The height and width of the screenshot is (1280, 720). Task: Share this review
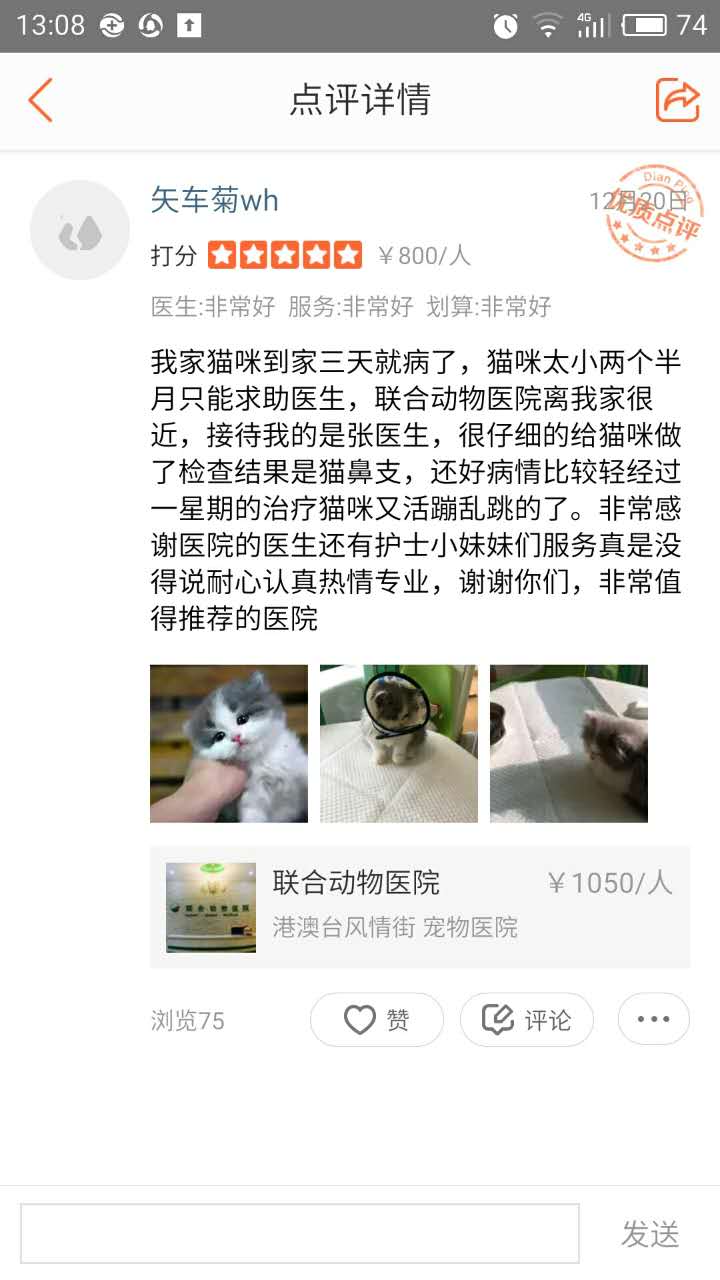point(677,101)
